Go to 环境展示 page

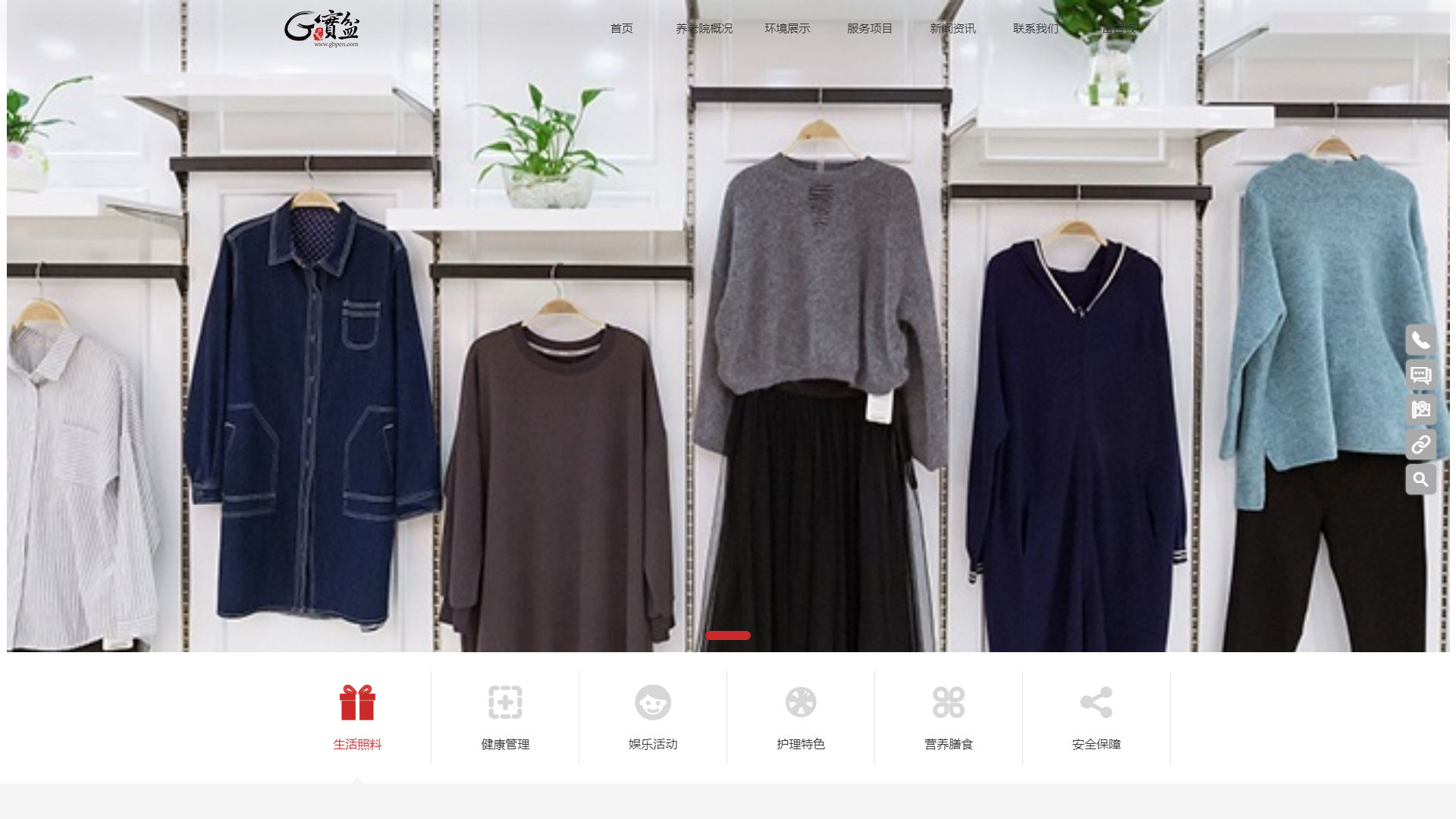pyautogui.click(x=786, y=29)
